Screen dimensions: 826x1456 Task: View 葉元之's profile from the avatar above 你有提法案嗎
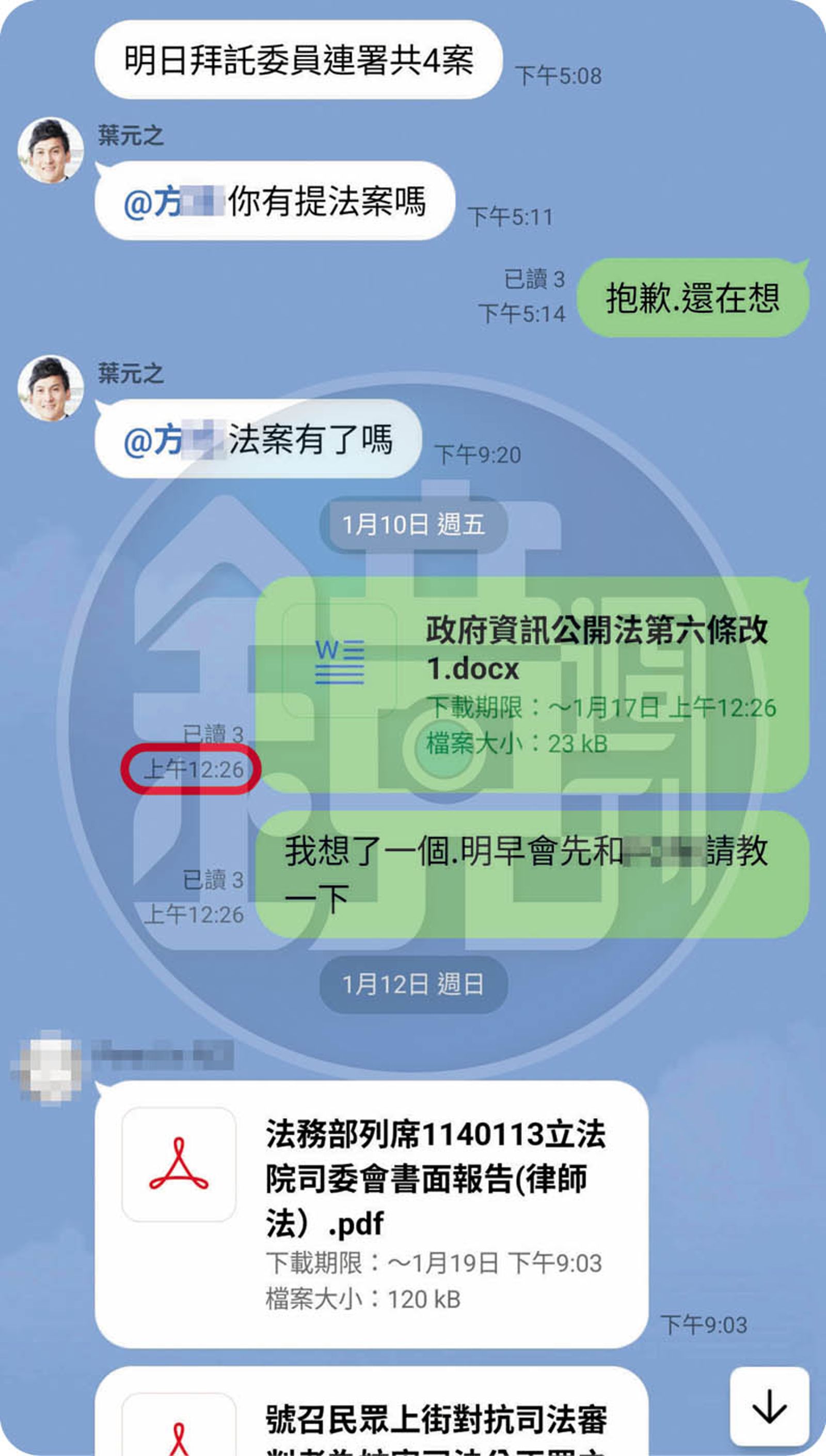(50, 151)
